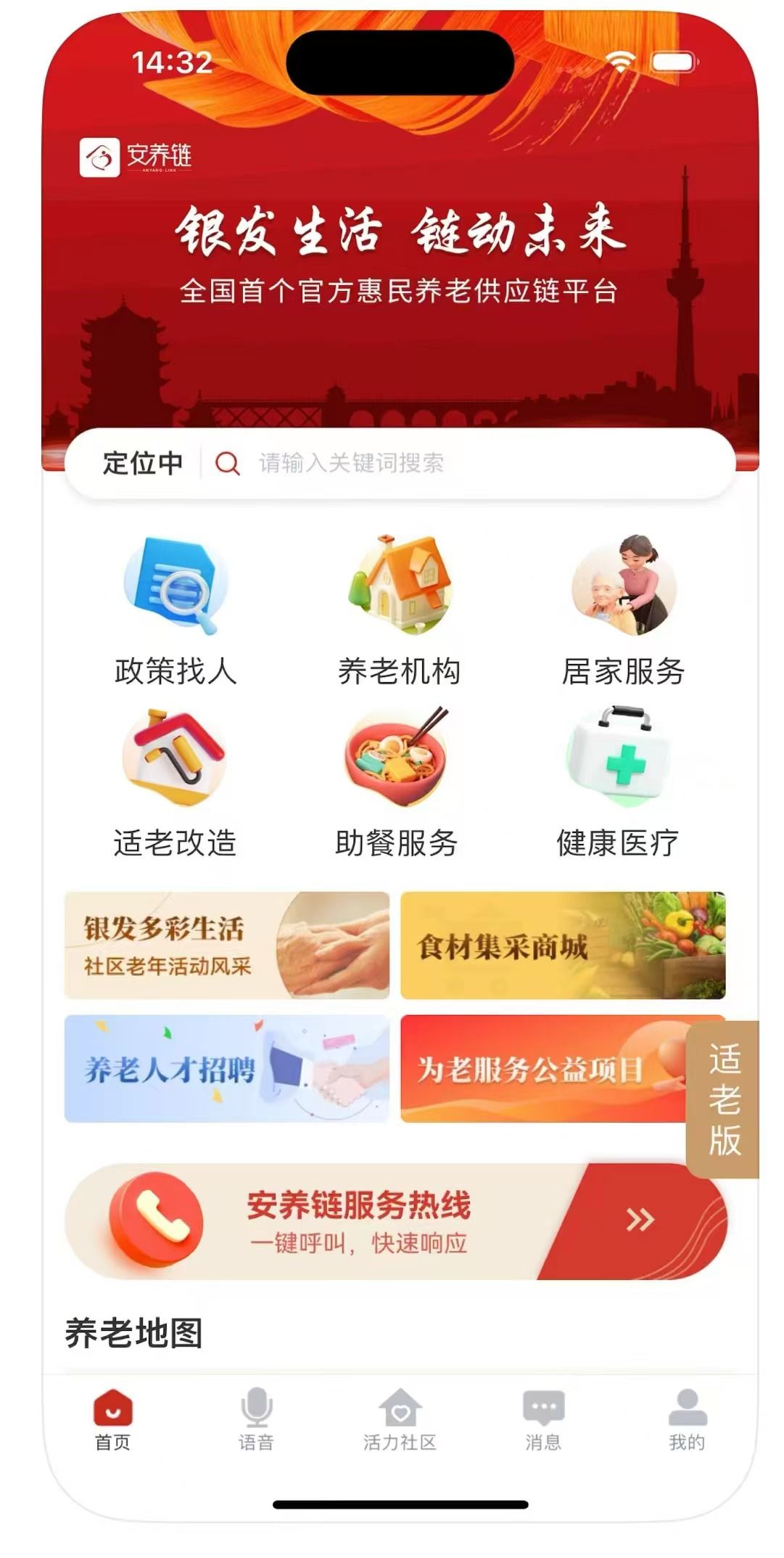Open the 消息 tab
Image resolution: width=784 pixels, height=1558 pixels.
click(x=543, y=1420)
